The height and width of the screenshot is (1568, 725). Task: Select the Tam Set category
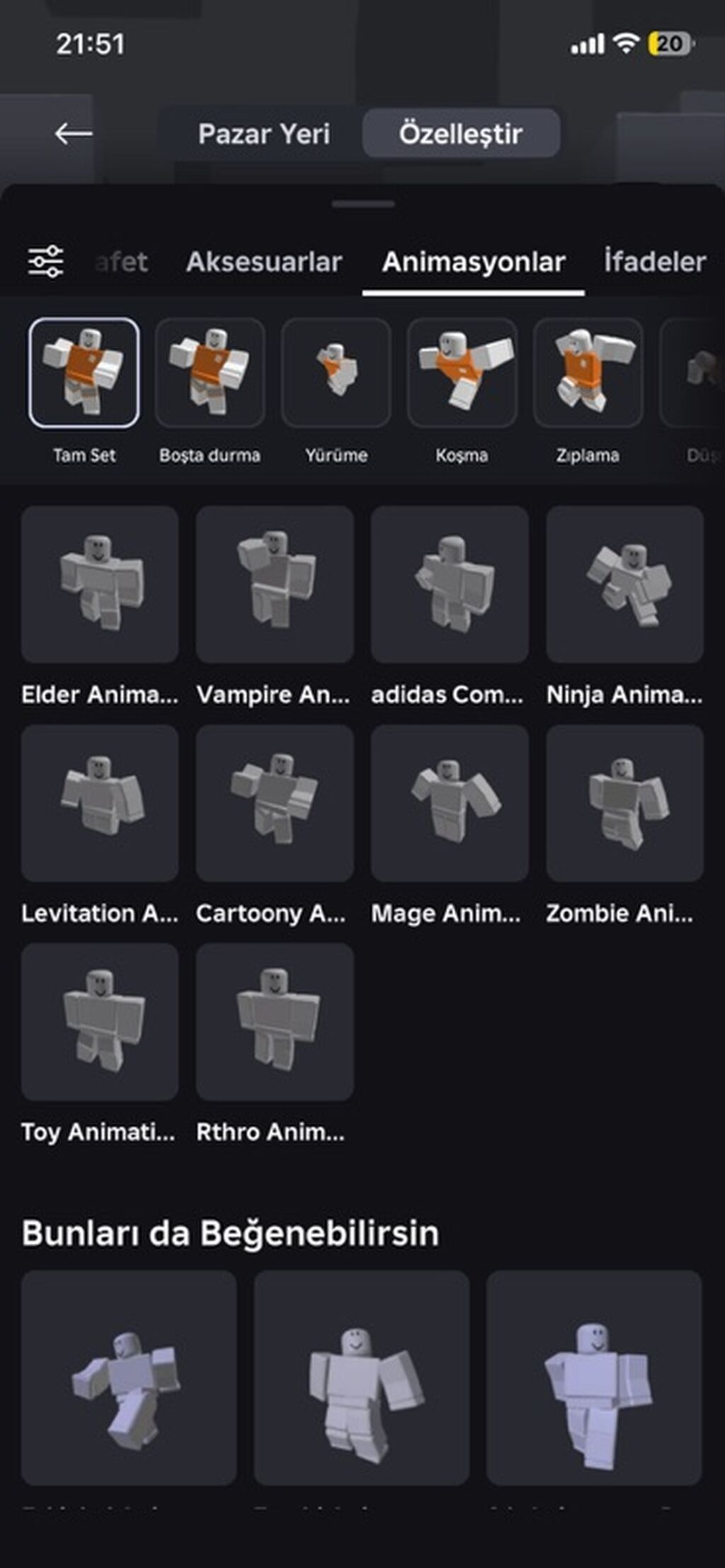(x=84, y=373)
